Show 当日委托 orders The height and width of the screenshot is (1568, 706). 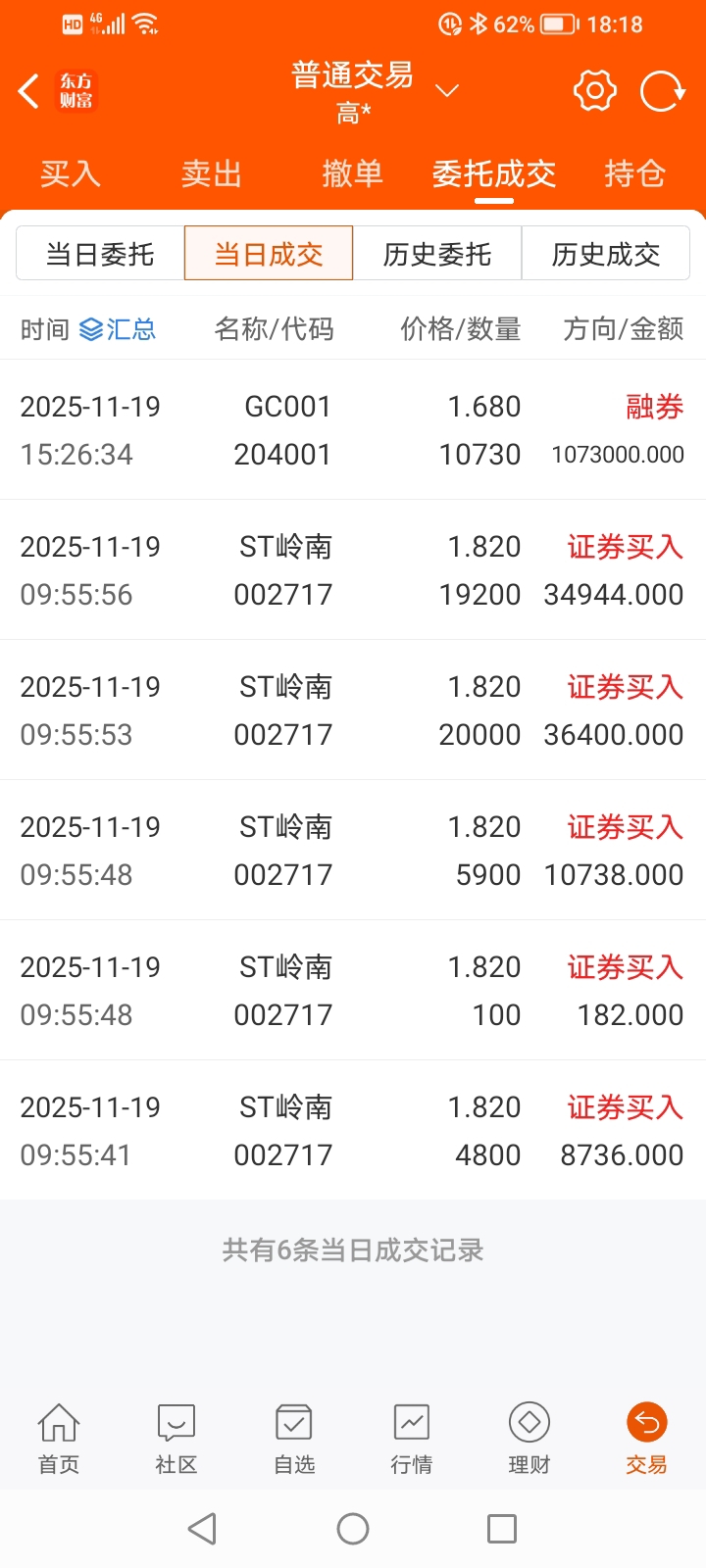pos(100,254)
